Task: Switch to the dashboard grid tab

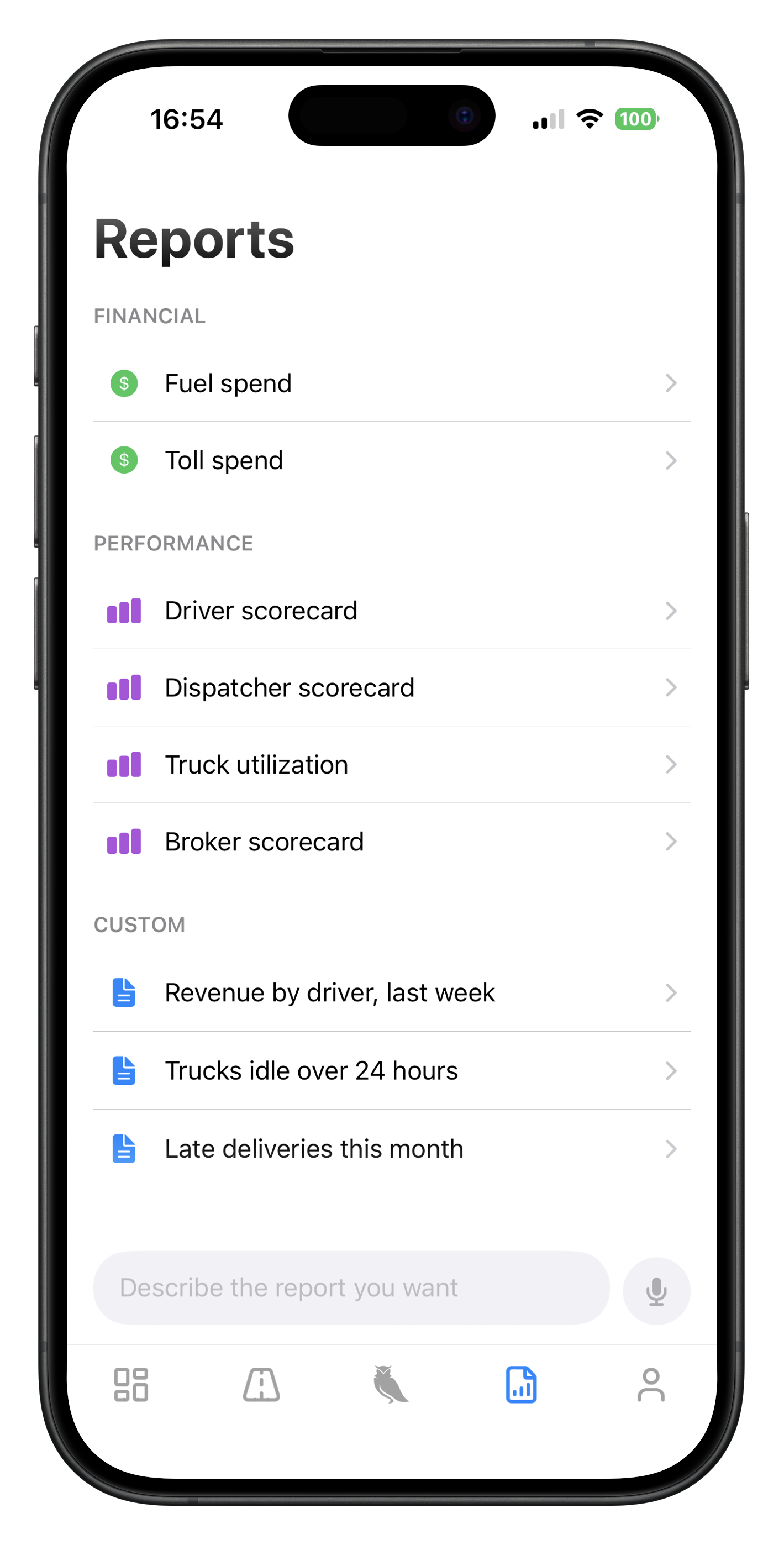Action: click(x=131, y=1385)
